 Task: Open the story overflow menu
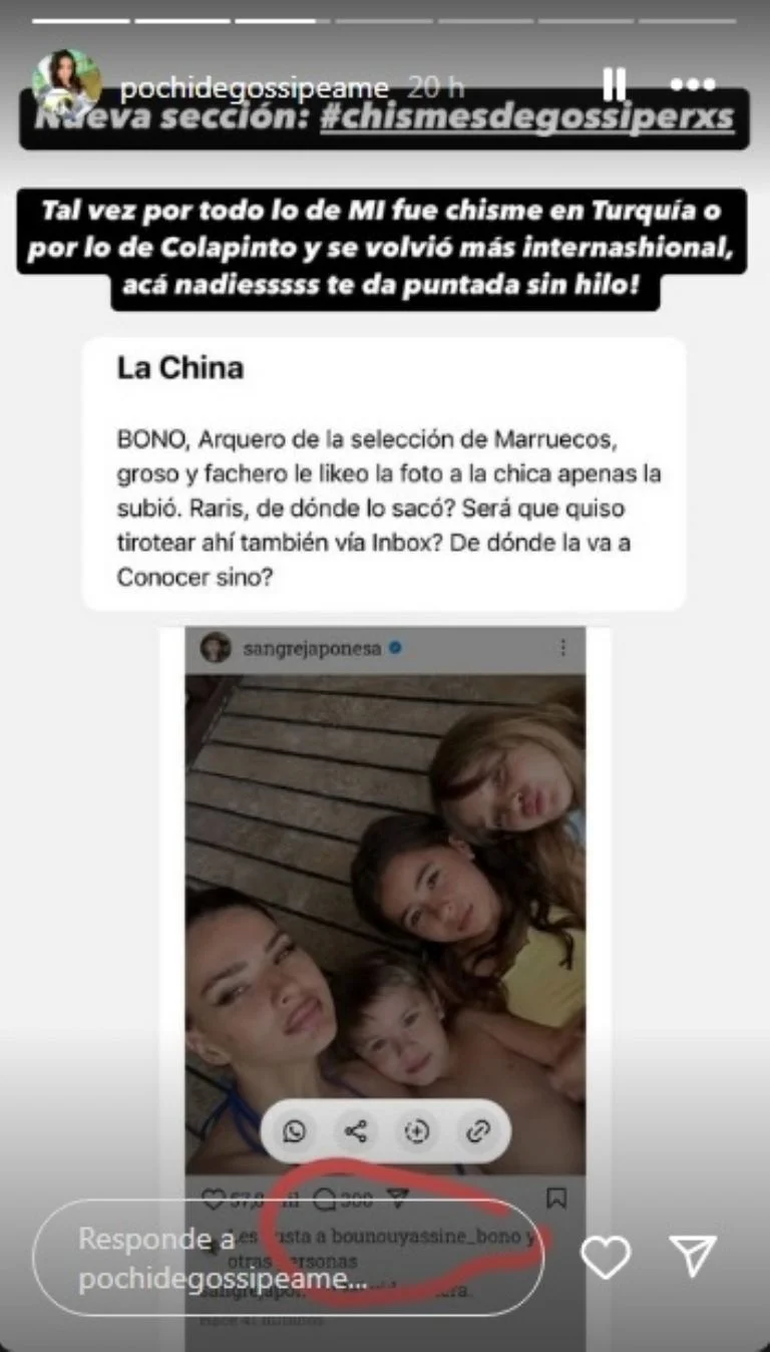click(x=692, y=85)
